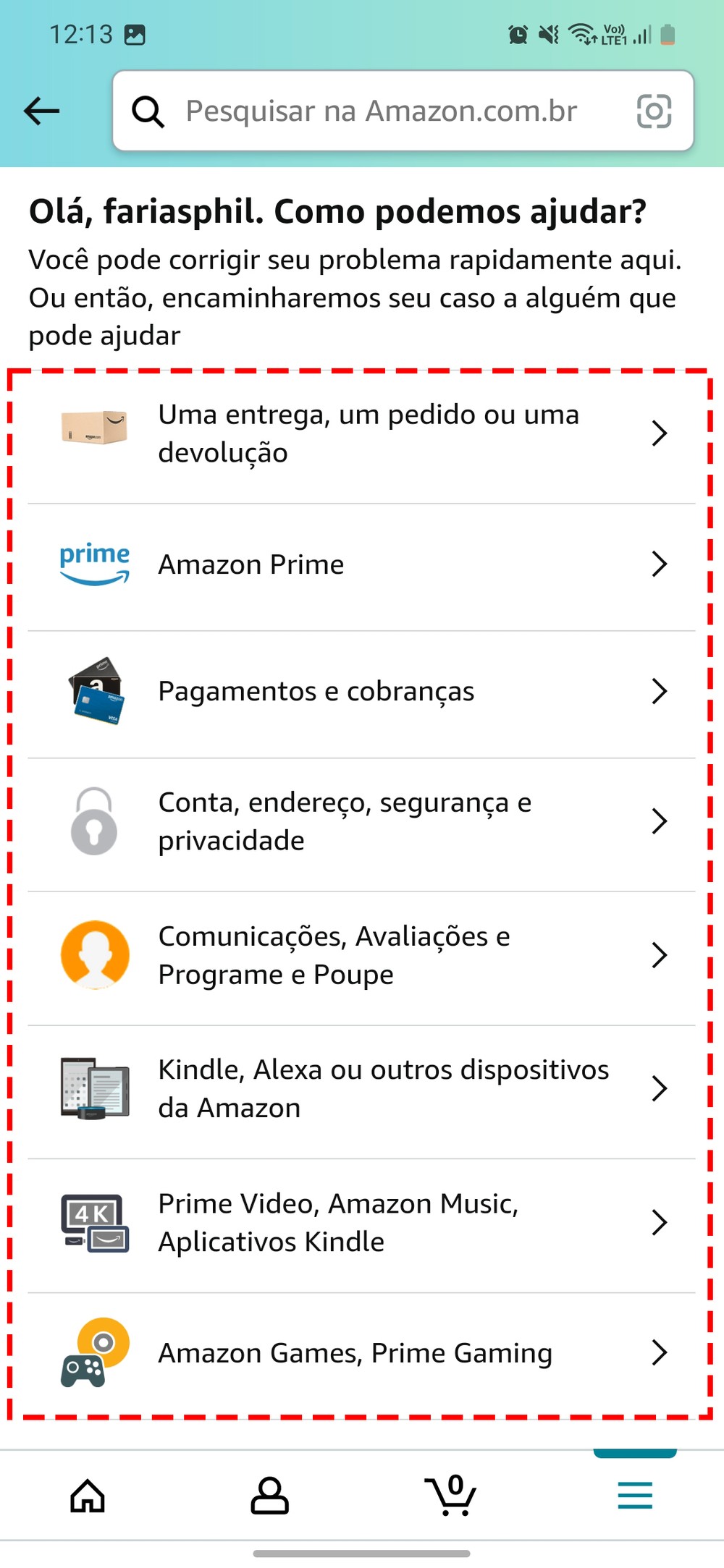Open Comunicações, Avaliações e Programe e Poupe
Image resolution: width=724 pixels, height=1568 pixels.
click(x=362, y=956)
